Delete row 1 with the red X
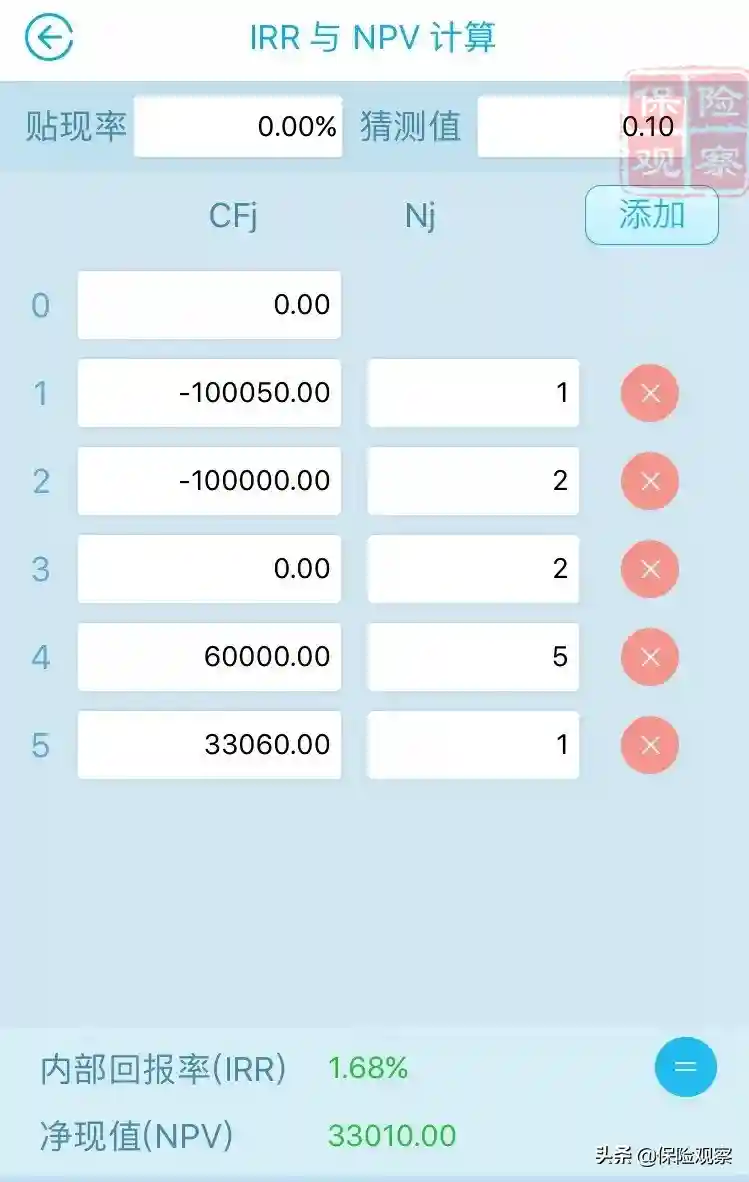 pos(650,393)
